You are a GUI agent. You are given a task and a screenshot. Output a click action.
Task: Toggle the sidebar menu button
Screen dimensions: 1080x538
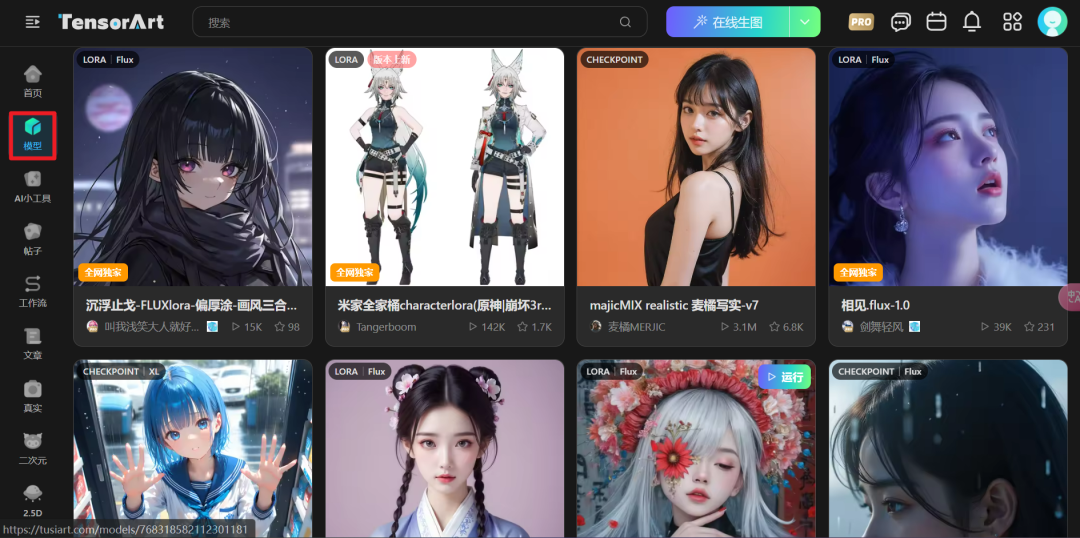coord(32,22)
